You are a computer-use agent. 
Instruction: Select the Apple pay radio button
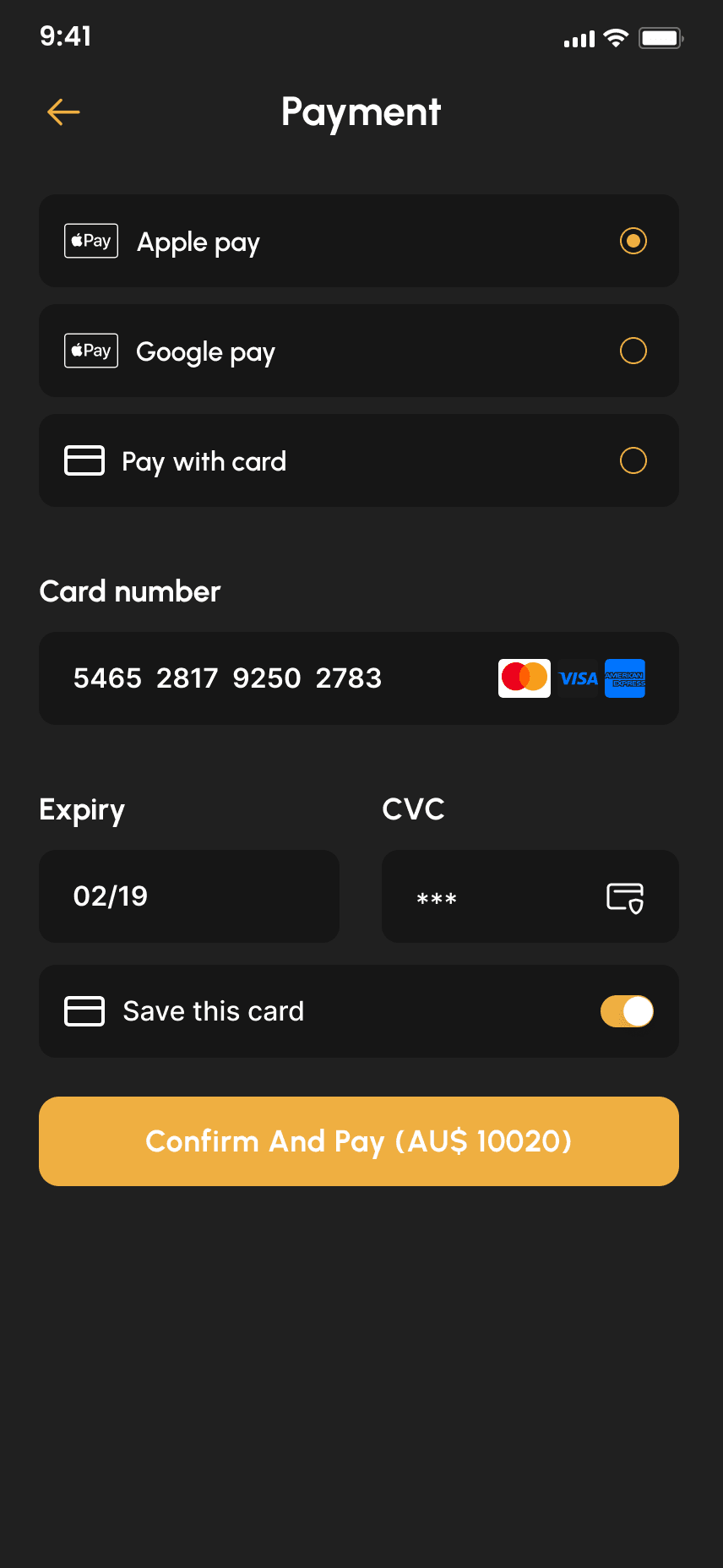tap(633, 241)
